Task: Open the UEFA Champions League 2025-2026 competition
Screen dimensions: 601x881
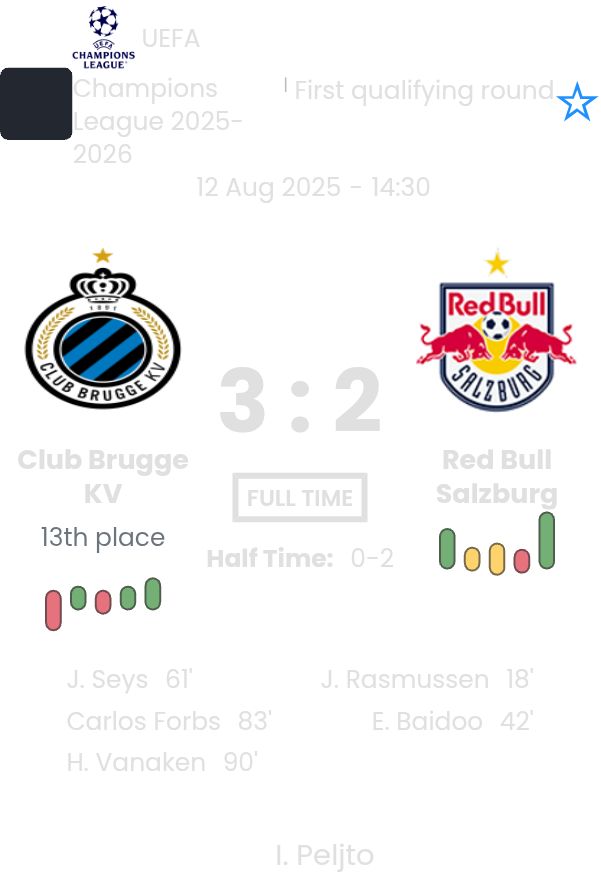Action: point(158,104)
